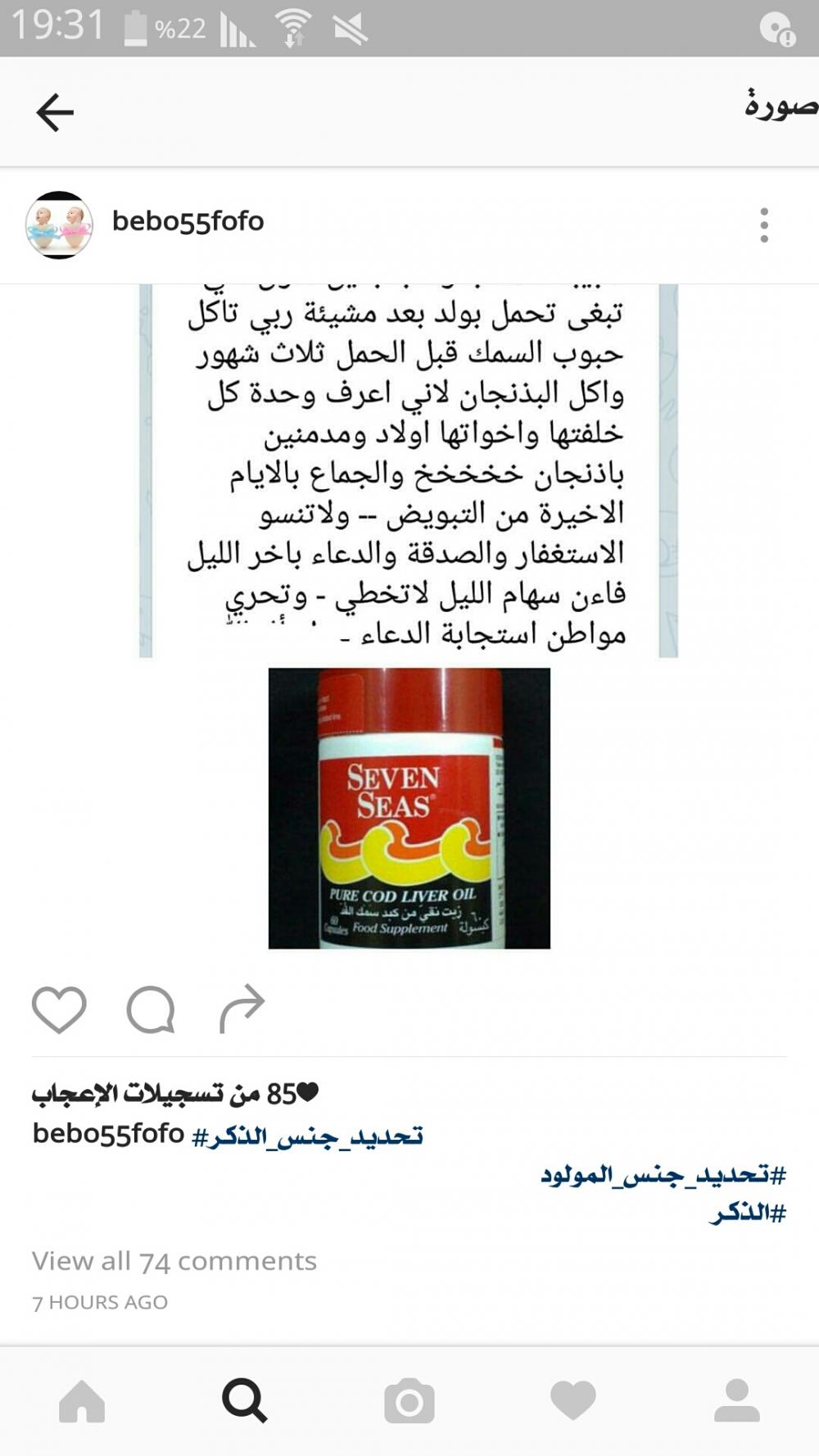
Task: Open hashtag #تحديد_جنس_الذكر
Action: click(x=307, y=1136)
